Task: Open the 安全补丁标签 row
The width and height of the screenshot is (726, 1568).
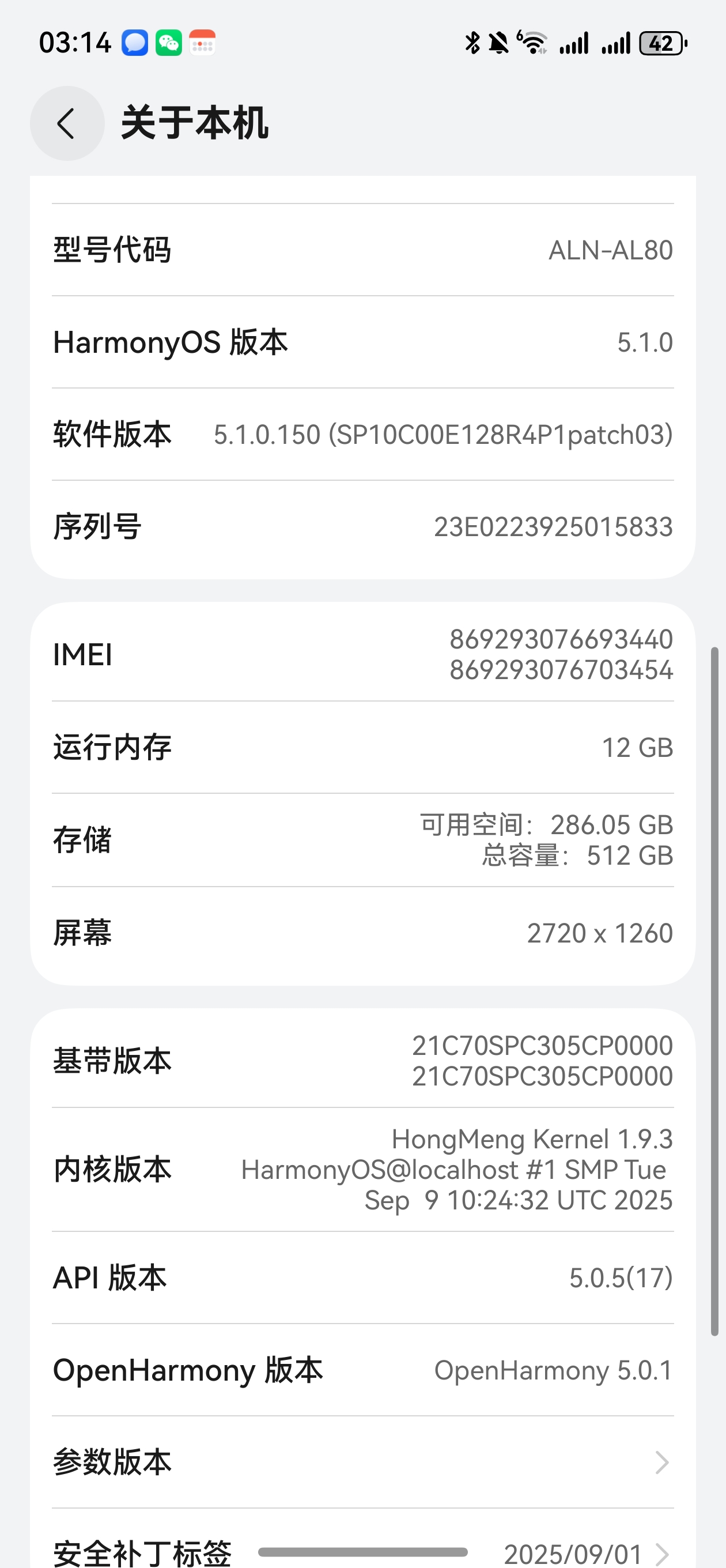Action: click(x=362, y=1551)
